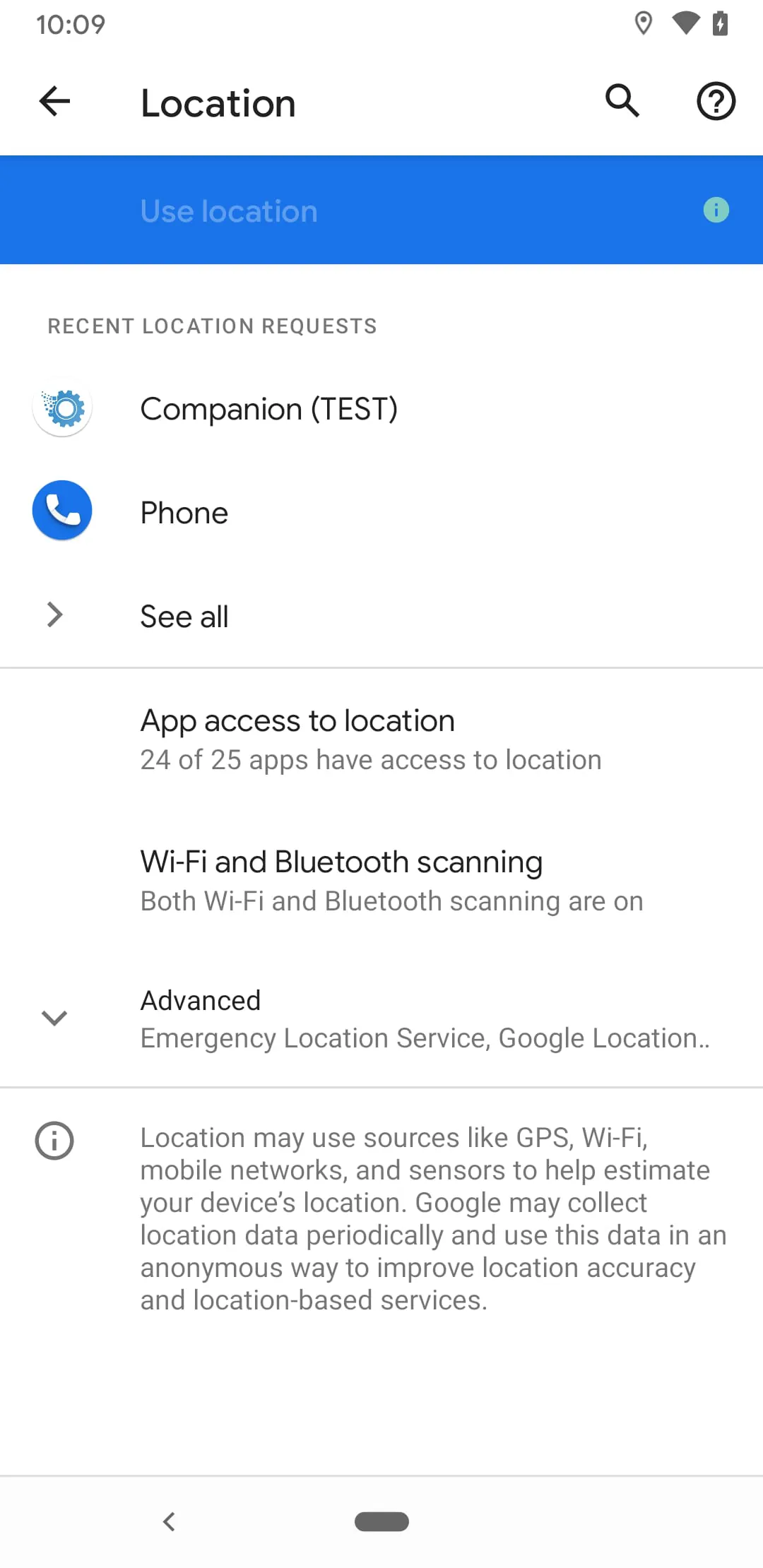Search settings with the magnifier icon
The width and height of the screenshot is (763, 1568).
(622, 101)
